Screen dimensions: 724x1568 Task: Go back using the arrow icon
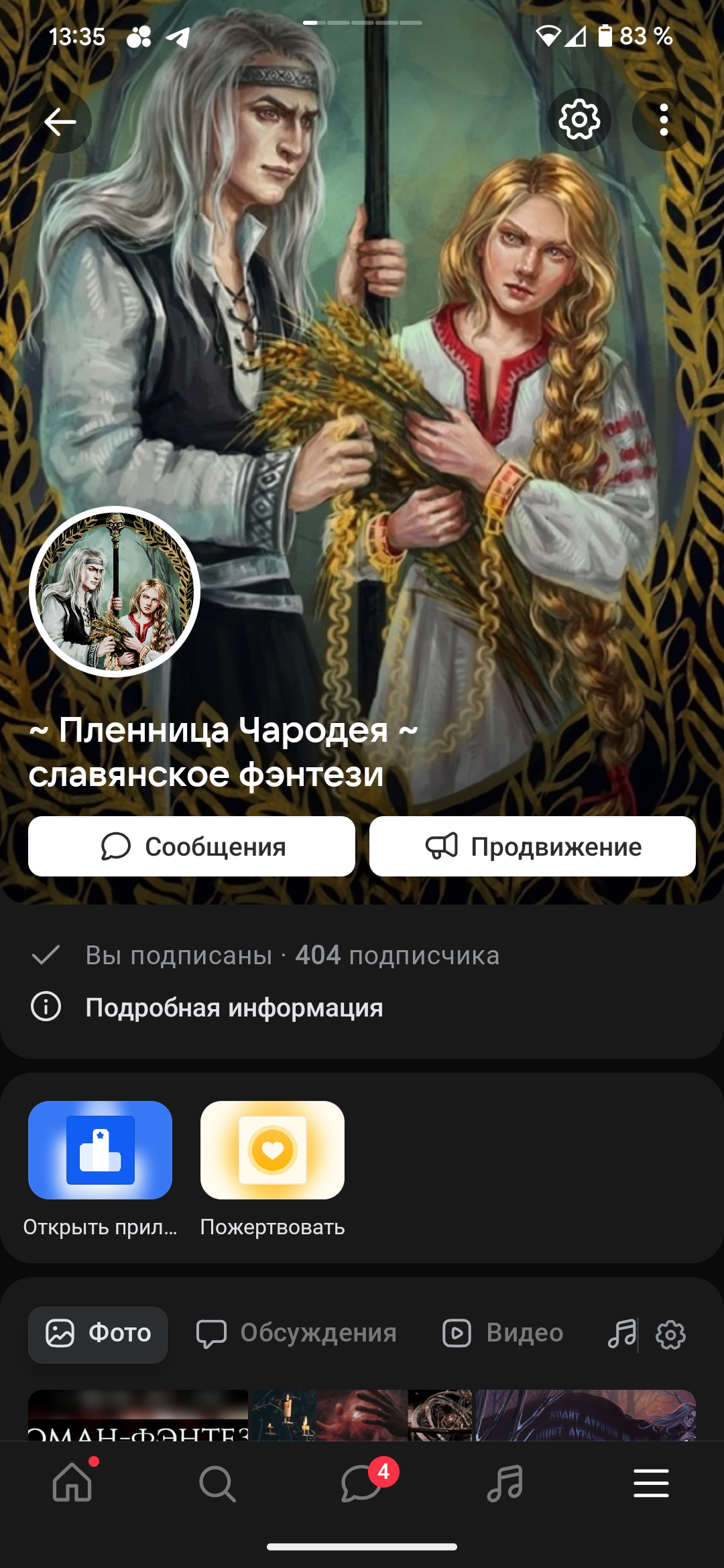60,122
